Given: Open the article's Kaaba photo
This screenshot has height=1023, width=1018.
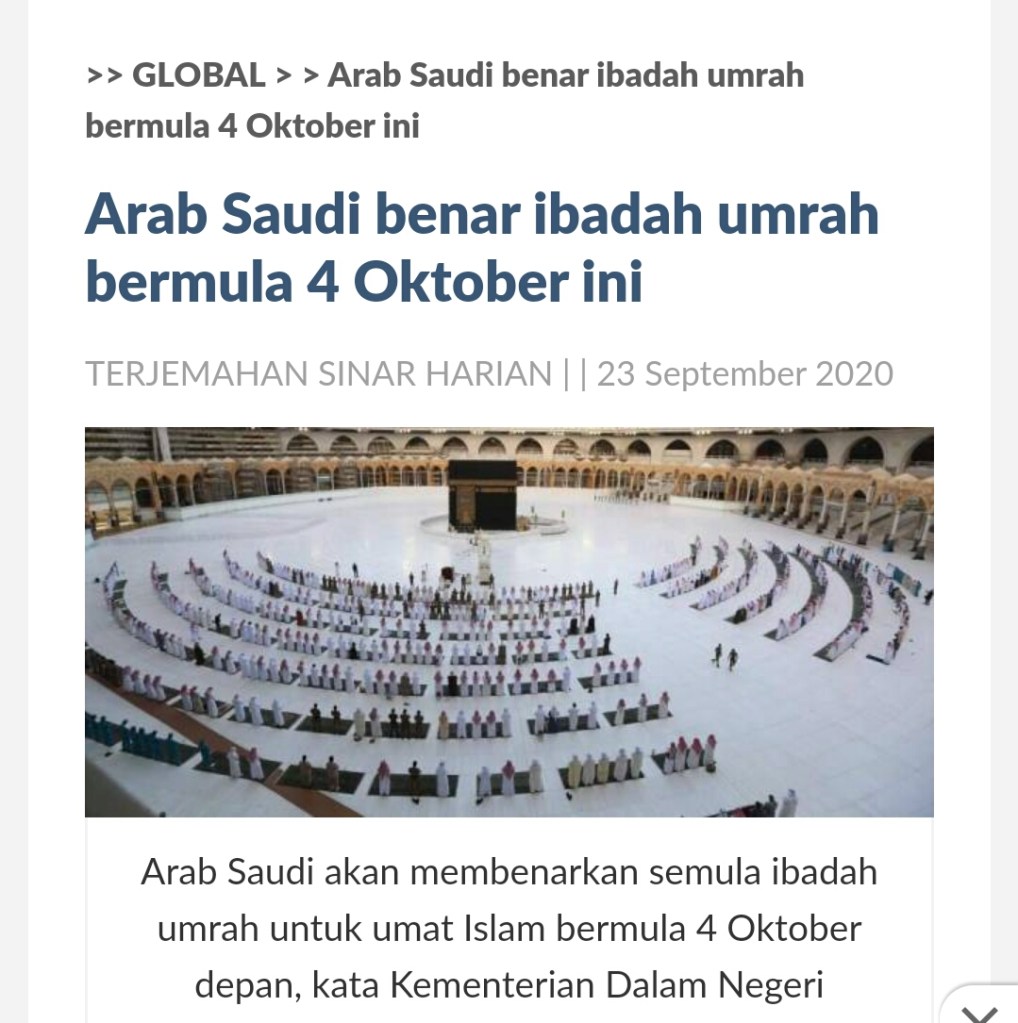Looking at the screenshot, I should [509, 621].
